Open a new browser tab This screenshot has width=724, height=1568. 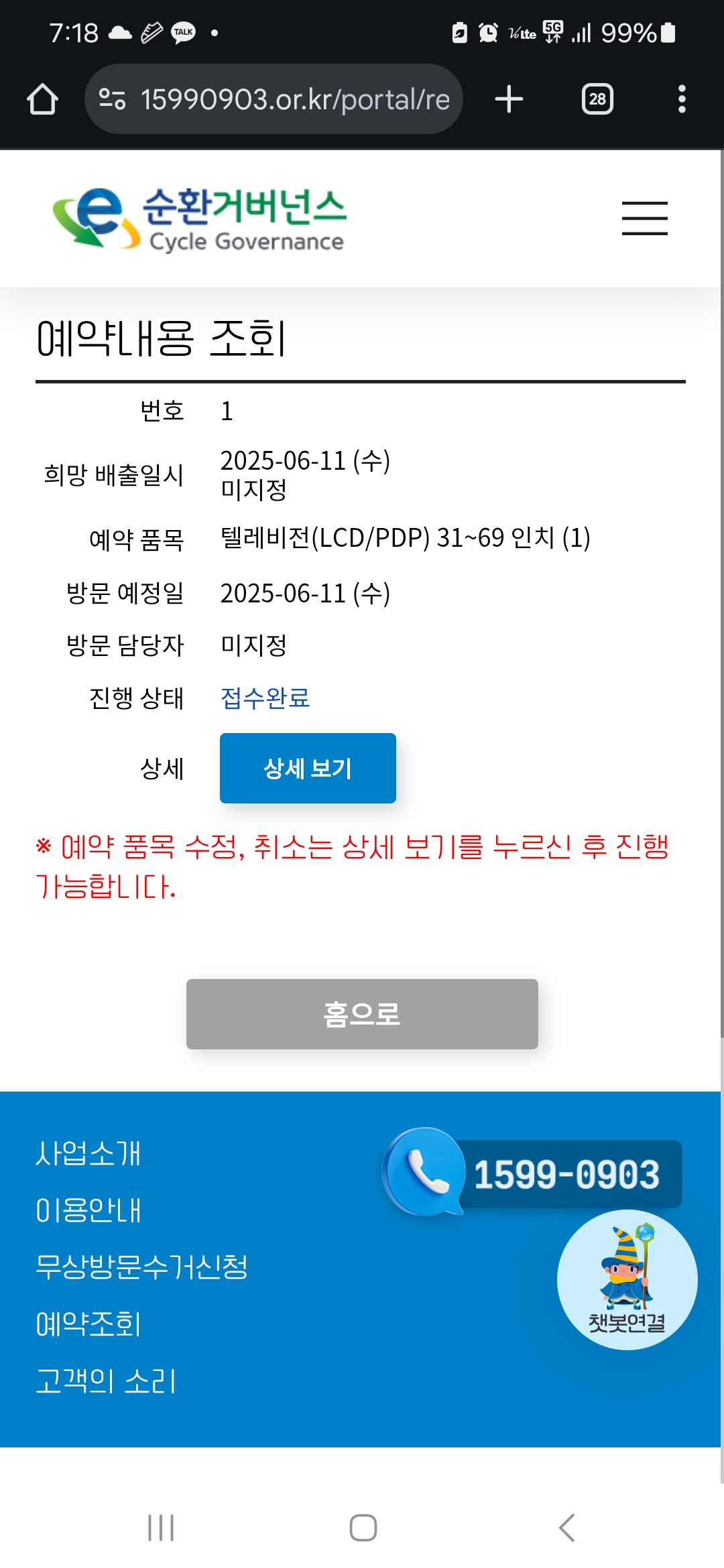tap(509, 99)
